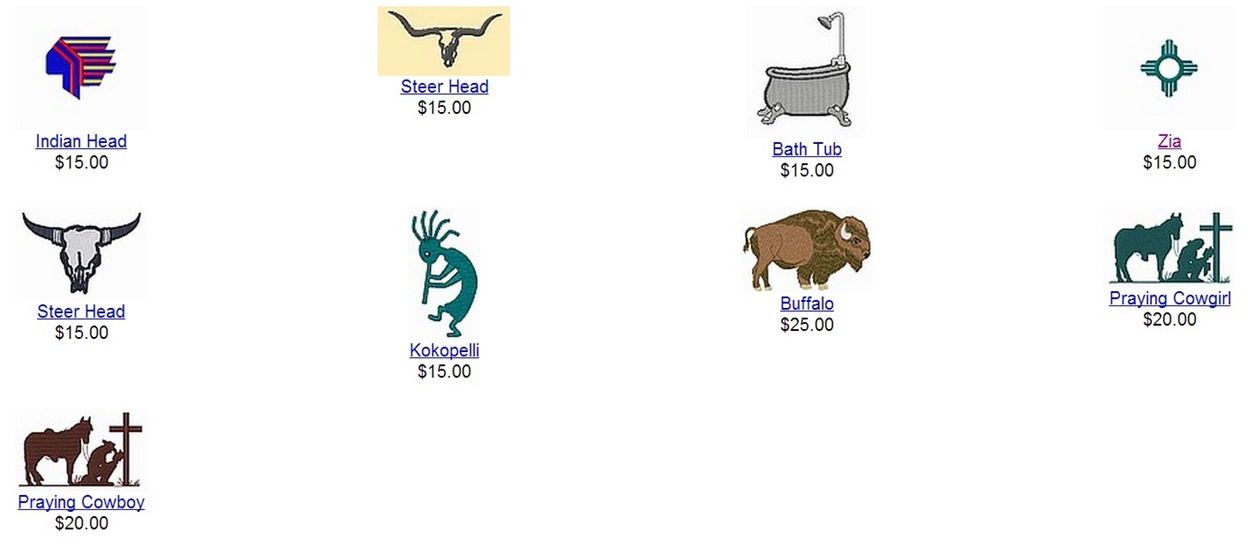The image size is (1248, 548).
Task: Open the red and blue Indian Head image
Action: [81, 67]
